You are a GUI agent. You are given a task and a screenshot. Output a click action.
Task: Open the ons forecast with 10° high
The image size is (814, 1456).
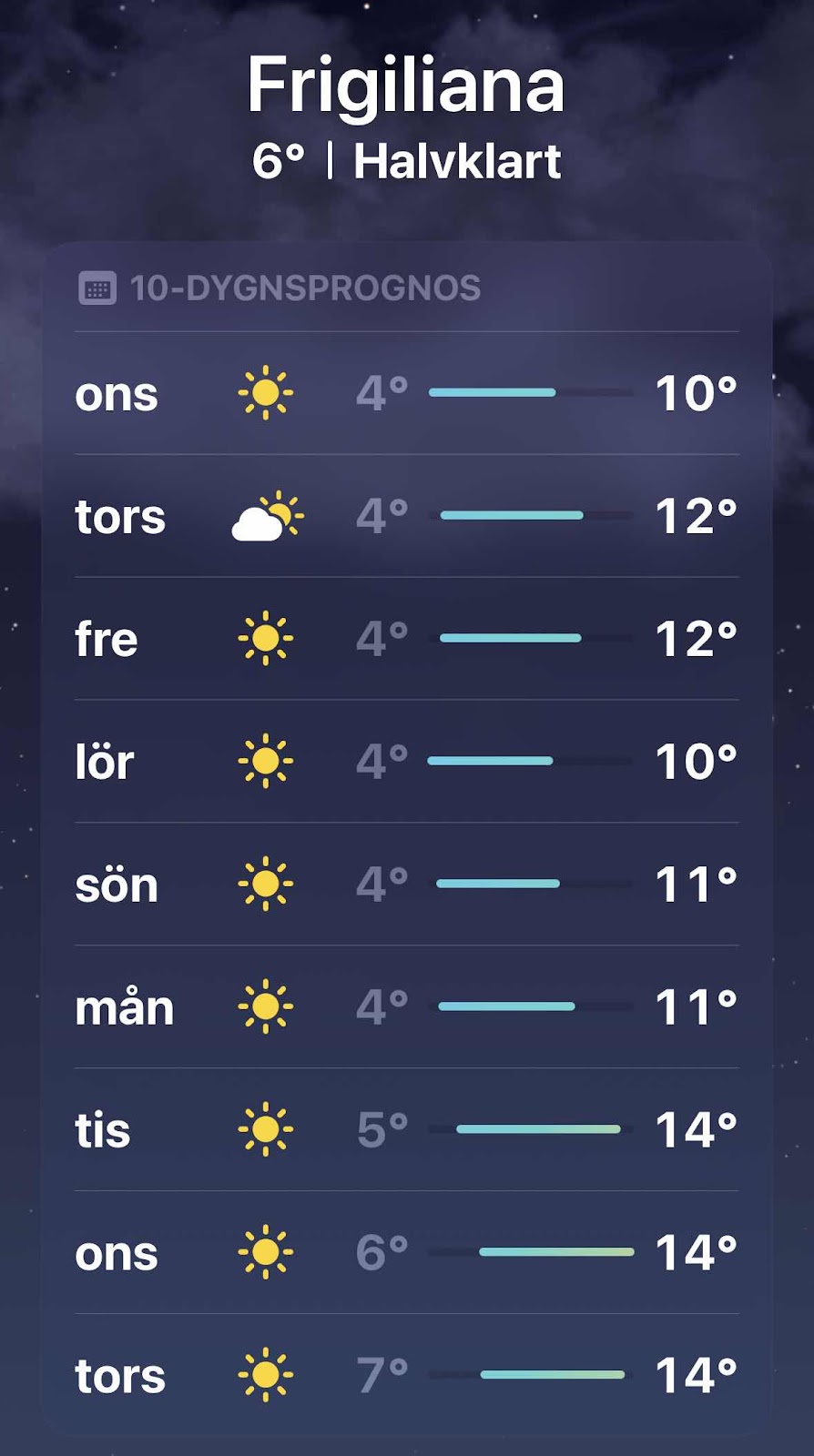click(x=407, y=393)
